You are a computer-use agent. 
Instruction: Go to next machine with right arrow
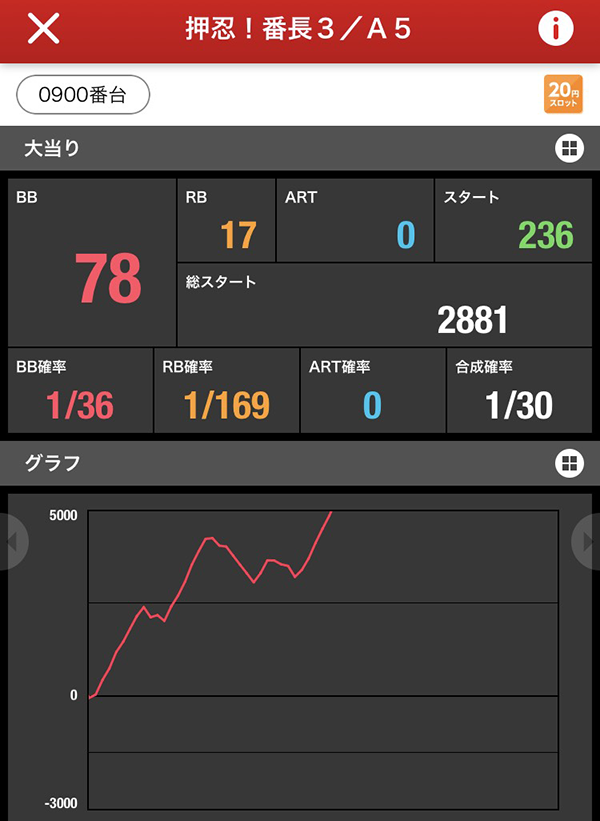pos(587,541)
